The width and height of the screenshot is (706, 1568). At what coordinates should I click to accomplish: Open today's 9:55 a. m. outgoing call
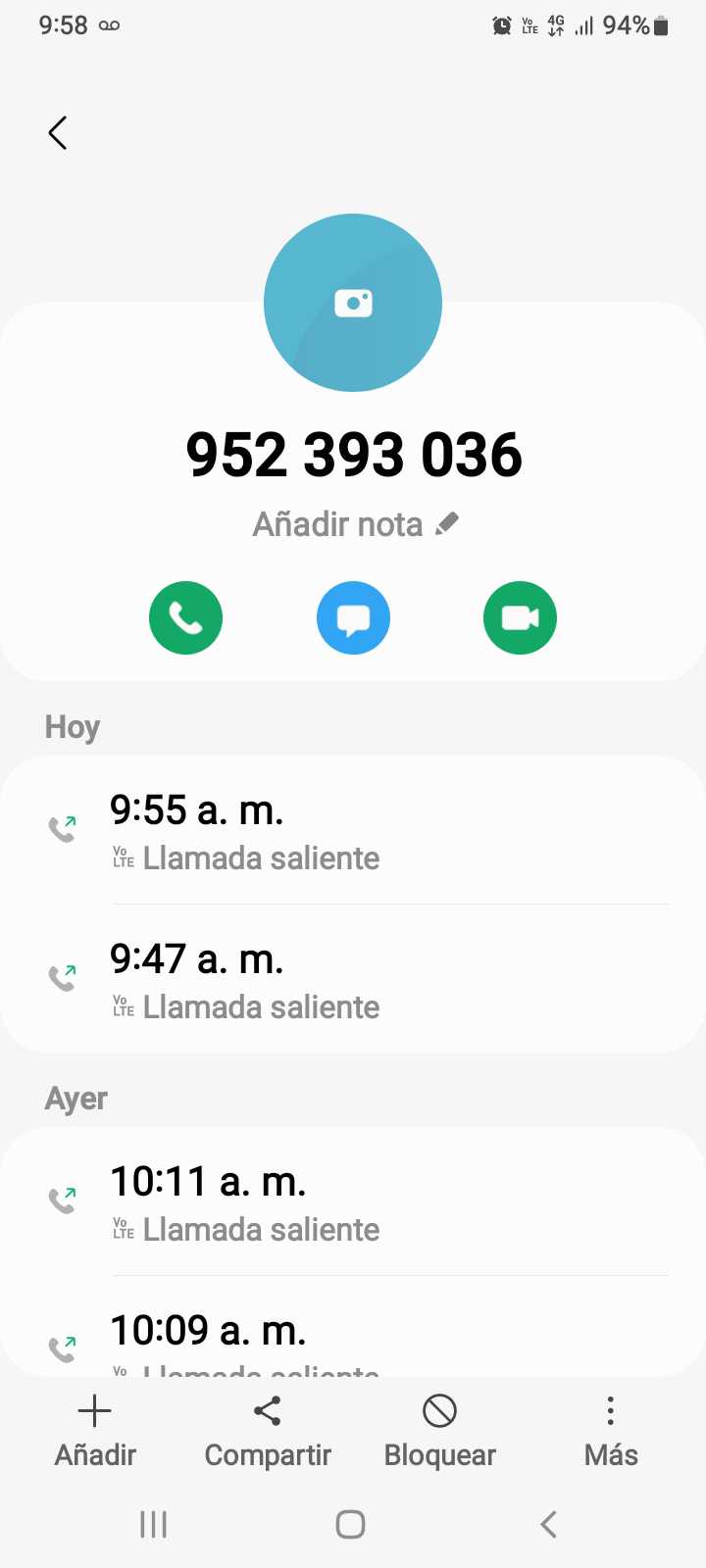pyautogui.click(x=353, y=831)
